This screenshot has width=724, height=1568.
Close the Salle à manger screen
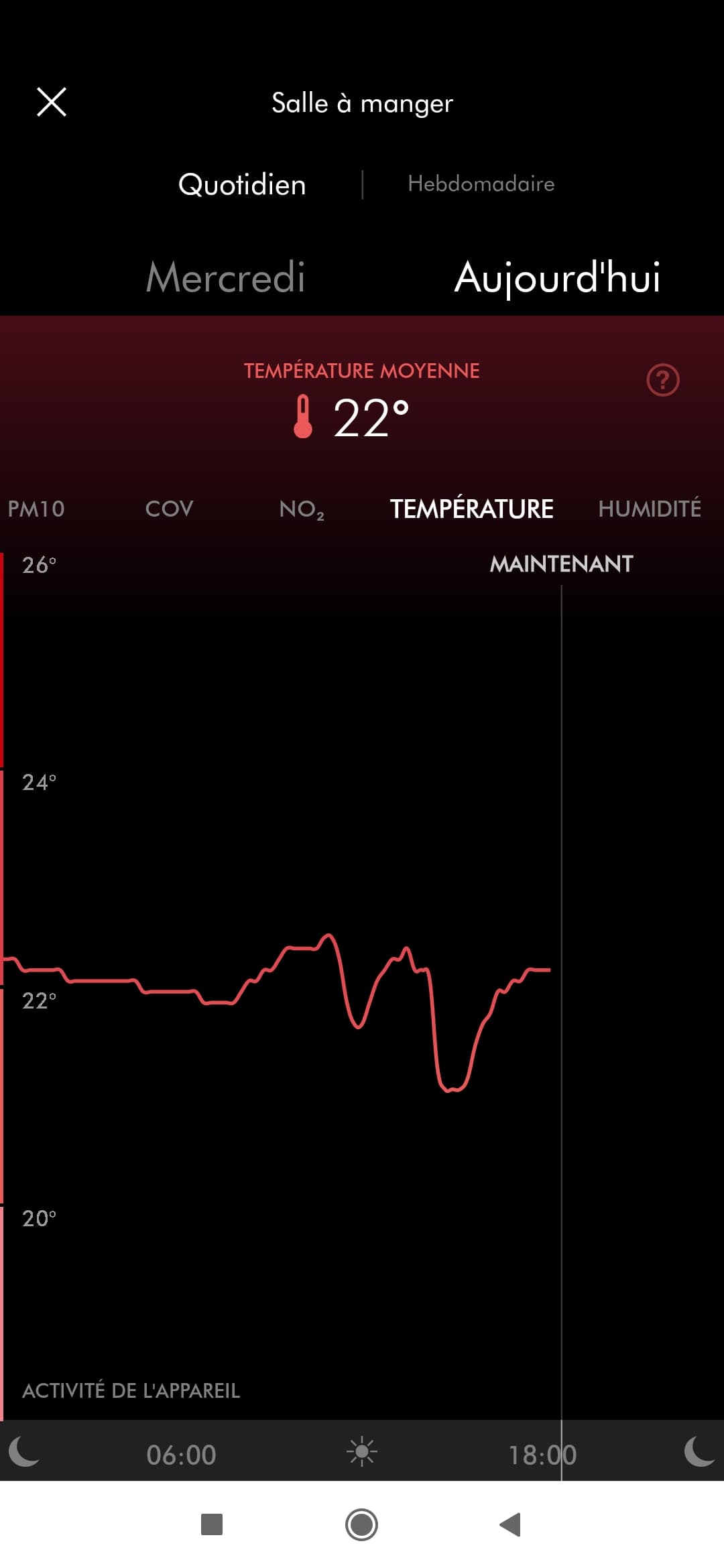click(52, 103)
